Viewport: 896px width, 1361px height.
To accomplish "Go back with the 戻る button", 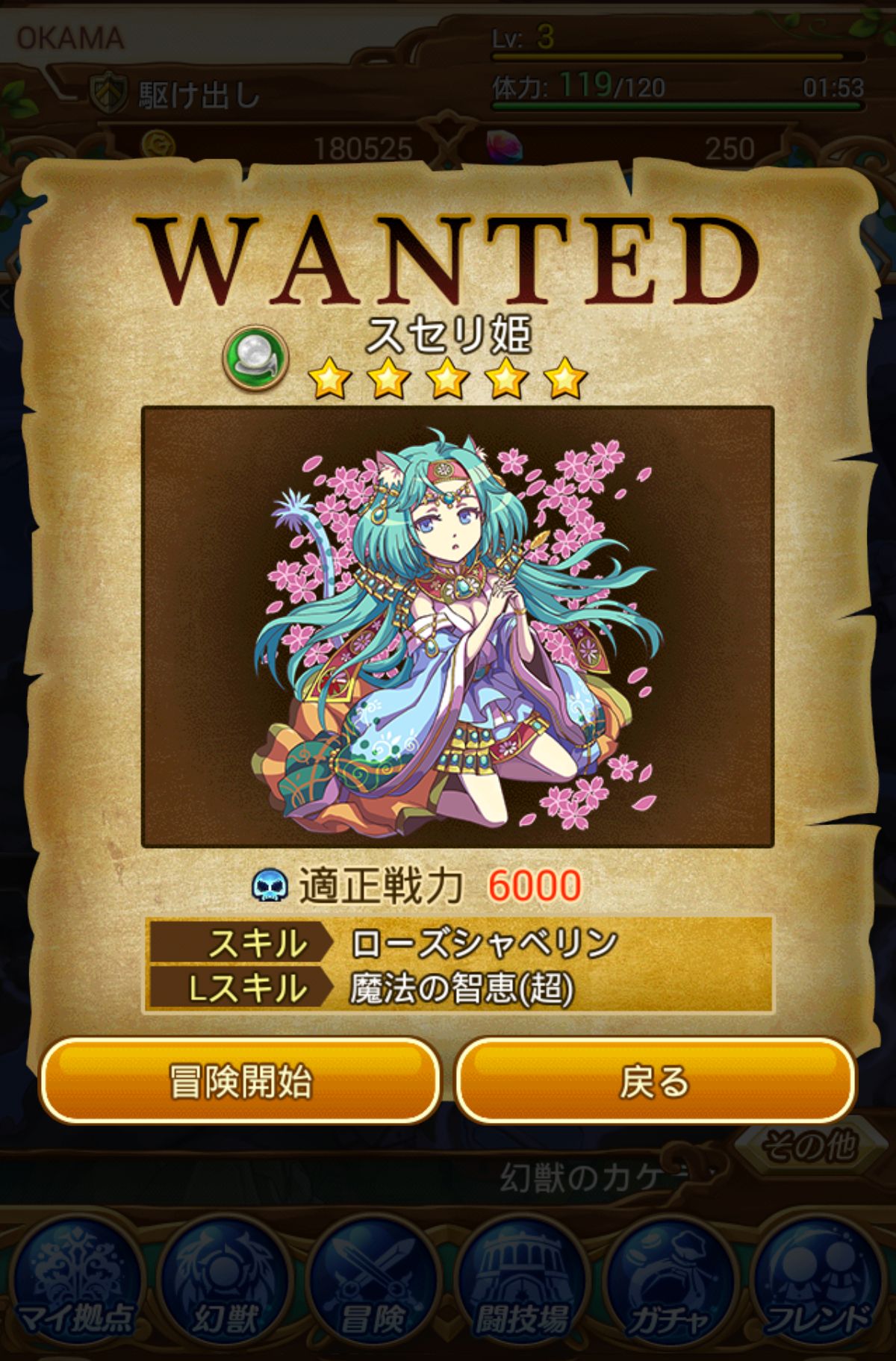I will point(655,1080).
